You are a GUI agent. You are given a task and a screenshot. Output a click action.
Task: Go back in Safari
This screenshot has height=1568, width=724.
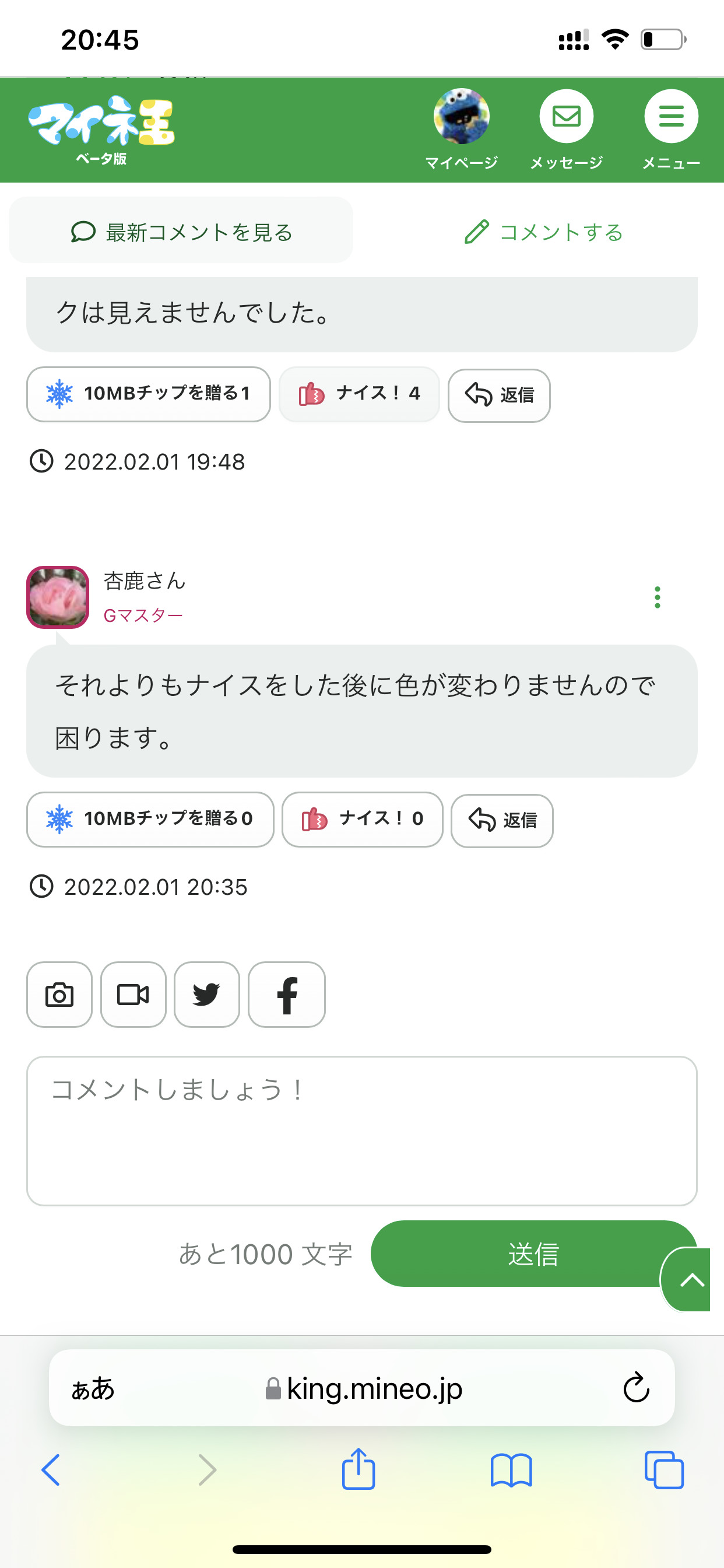pos(51,1470)
